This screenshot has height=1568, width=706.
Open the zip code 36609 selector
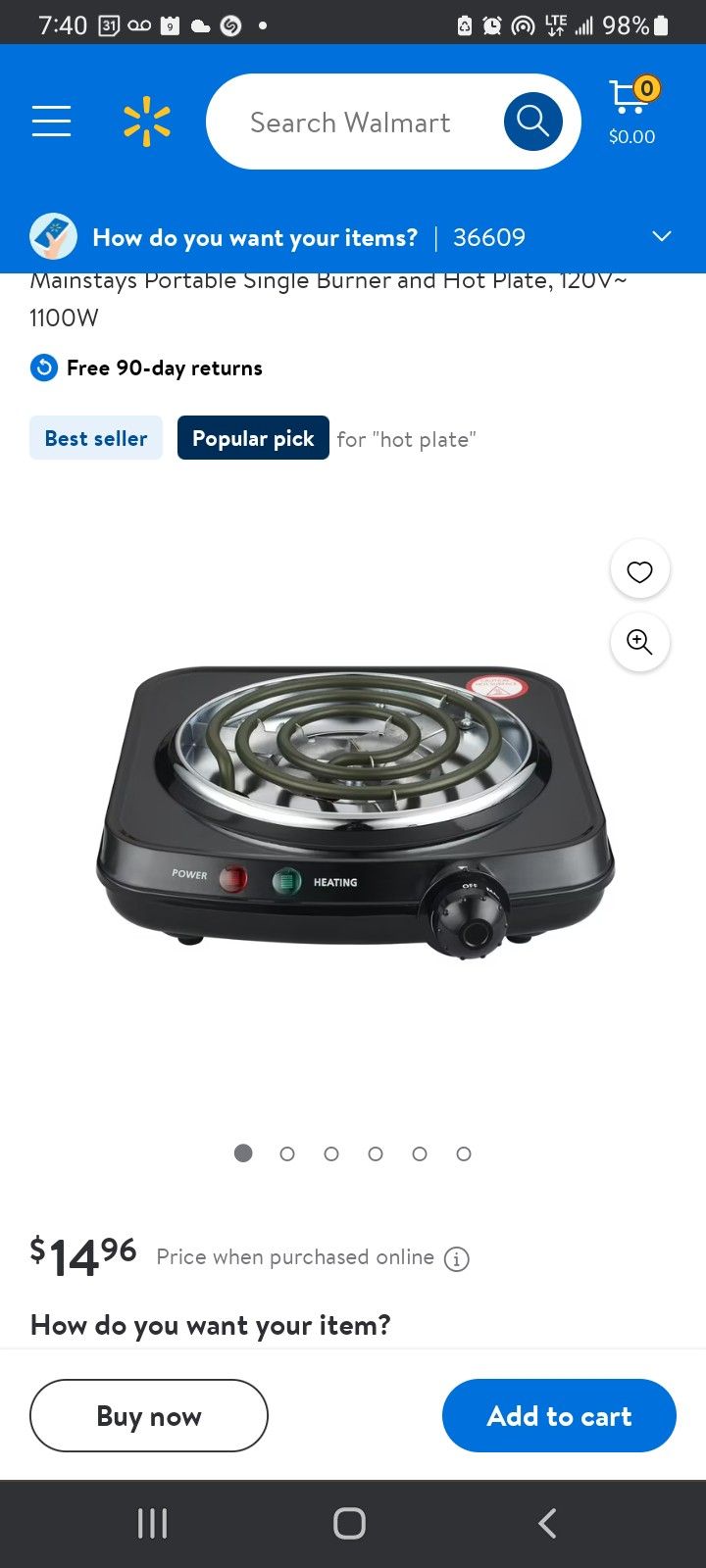point(488,237)
